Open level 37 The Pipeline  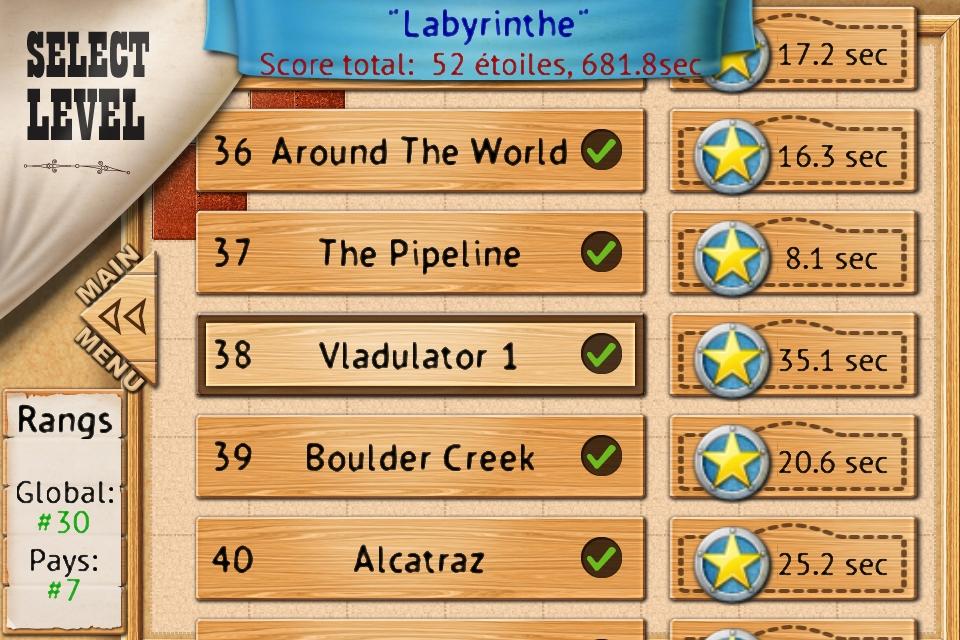click(419, 253)
